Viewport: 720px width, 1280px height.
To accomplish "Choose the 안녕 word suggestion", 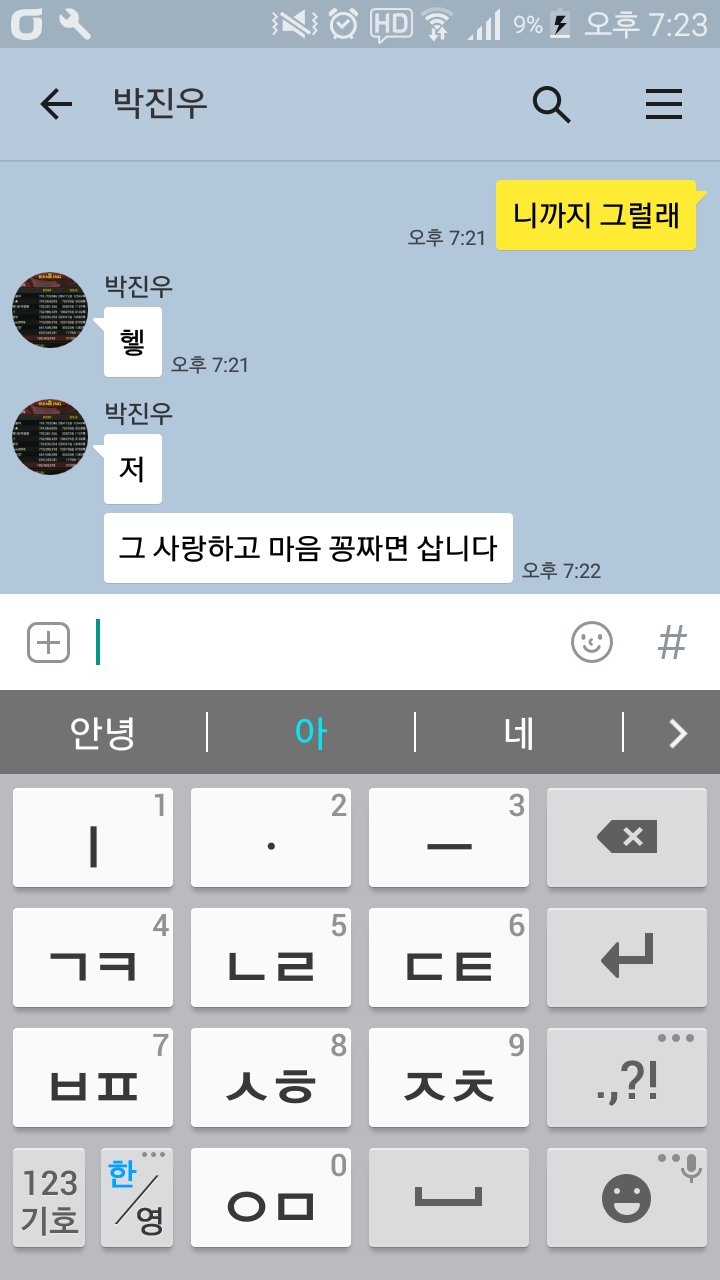I will click(103, 733).
